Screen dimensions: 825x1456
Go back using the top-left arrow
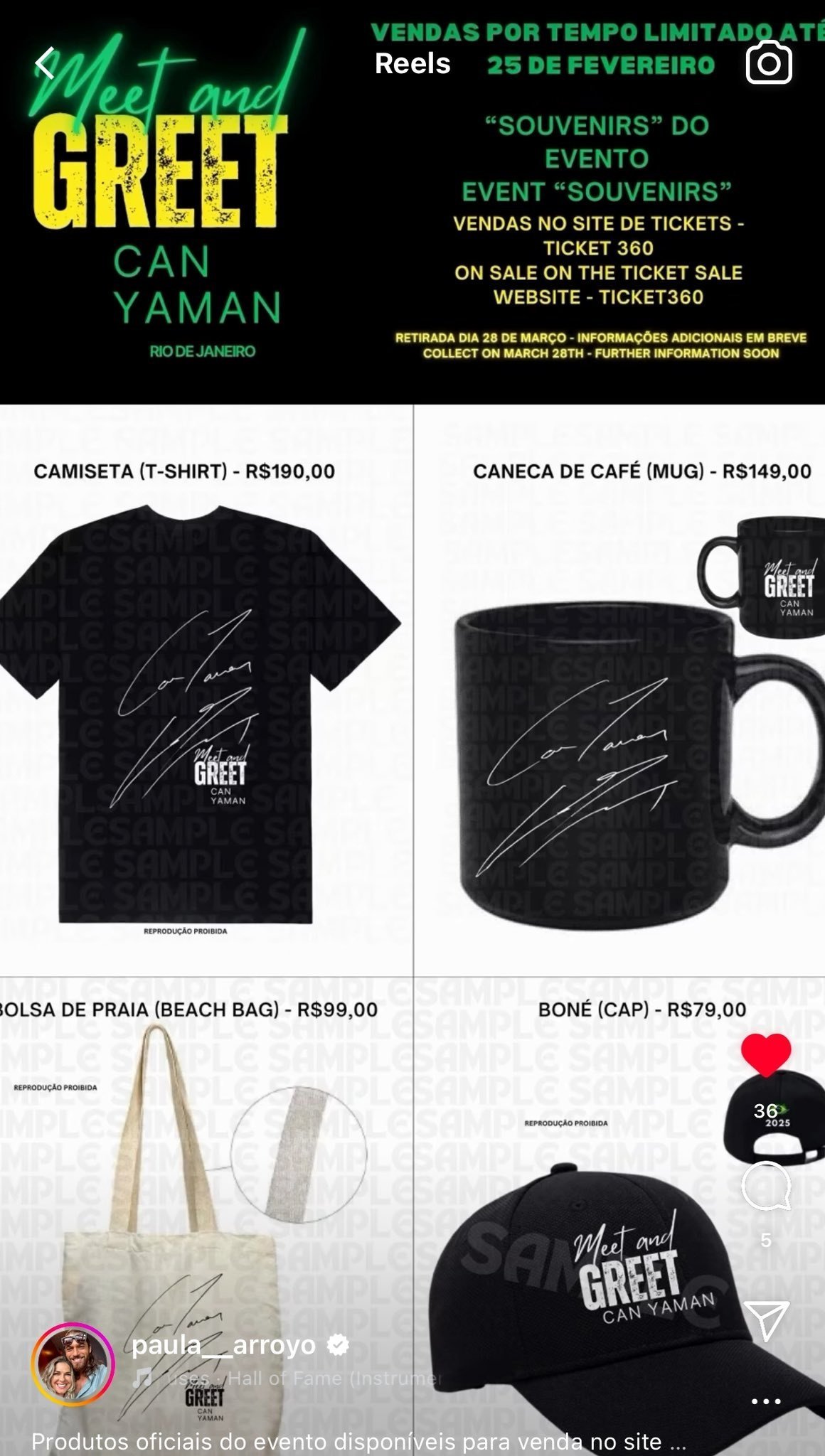(44, 64)
